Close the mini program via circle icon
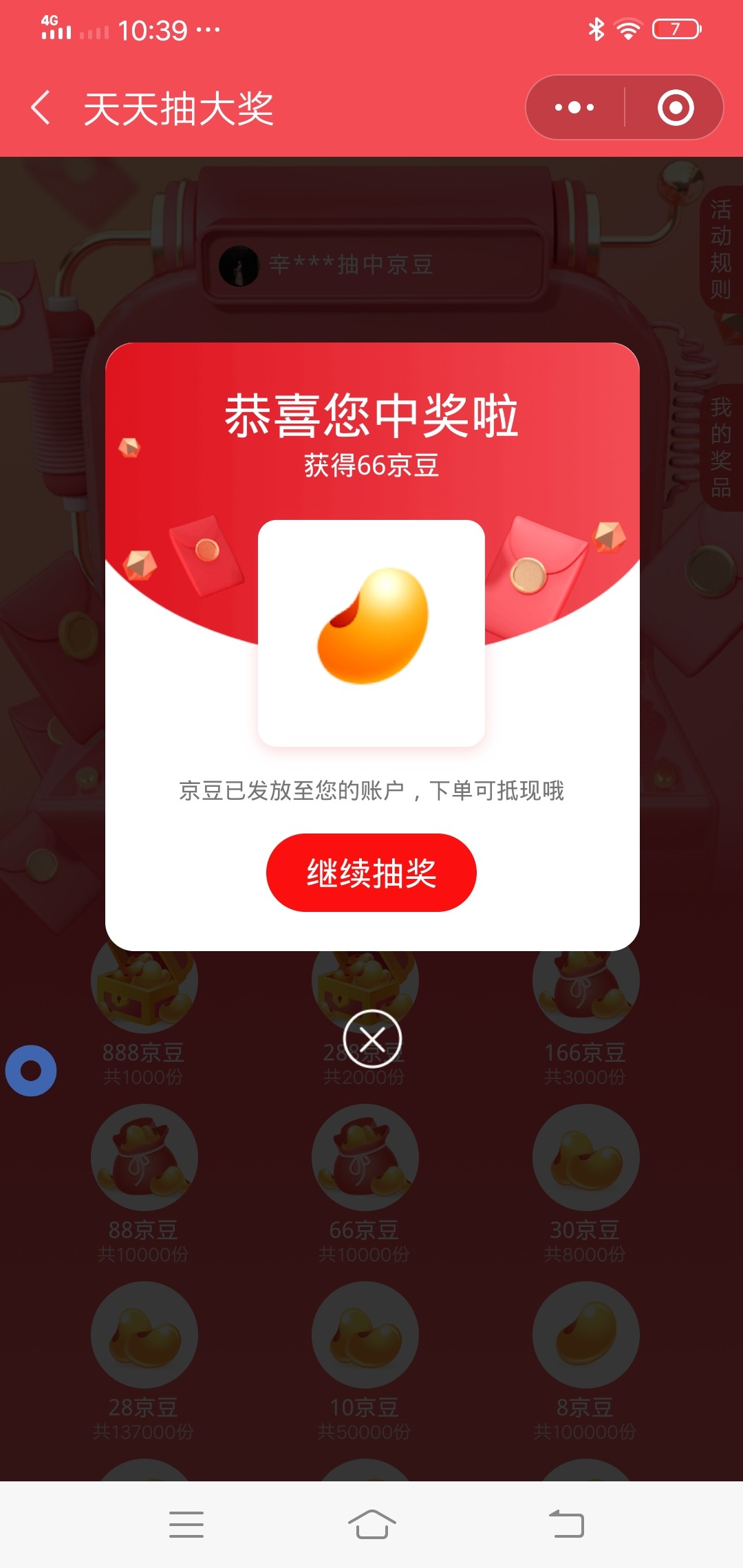743x1568 pixels. (676, 107)
